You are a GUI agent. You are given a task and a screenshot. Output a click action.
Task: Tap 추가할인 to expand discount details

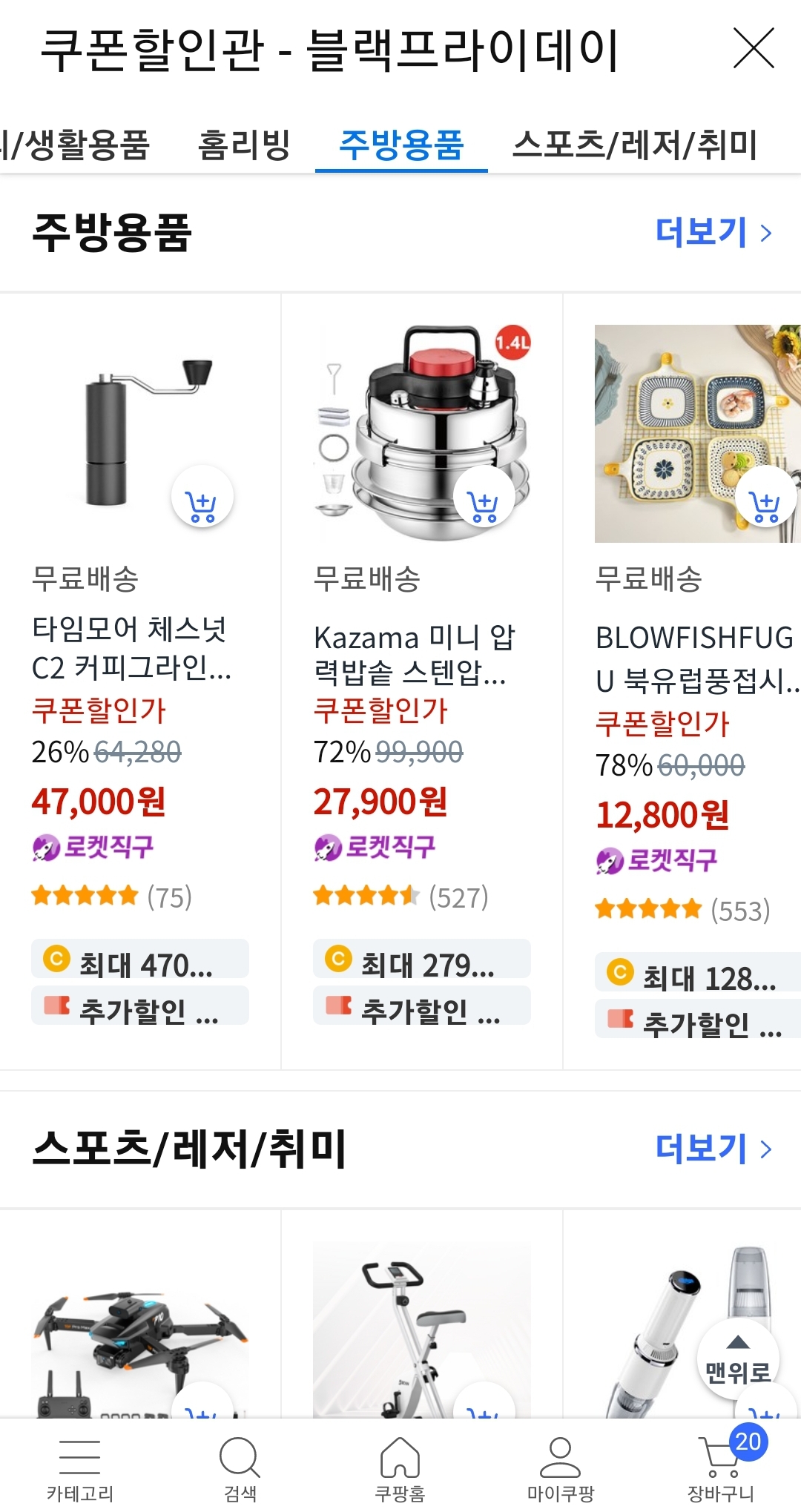coord(139,1006)
